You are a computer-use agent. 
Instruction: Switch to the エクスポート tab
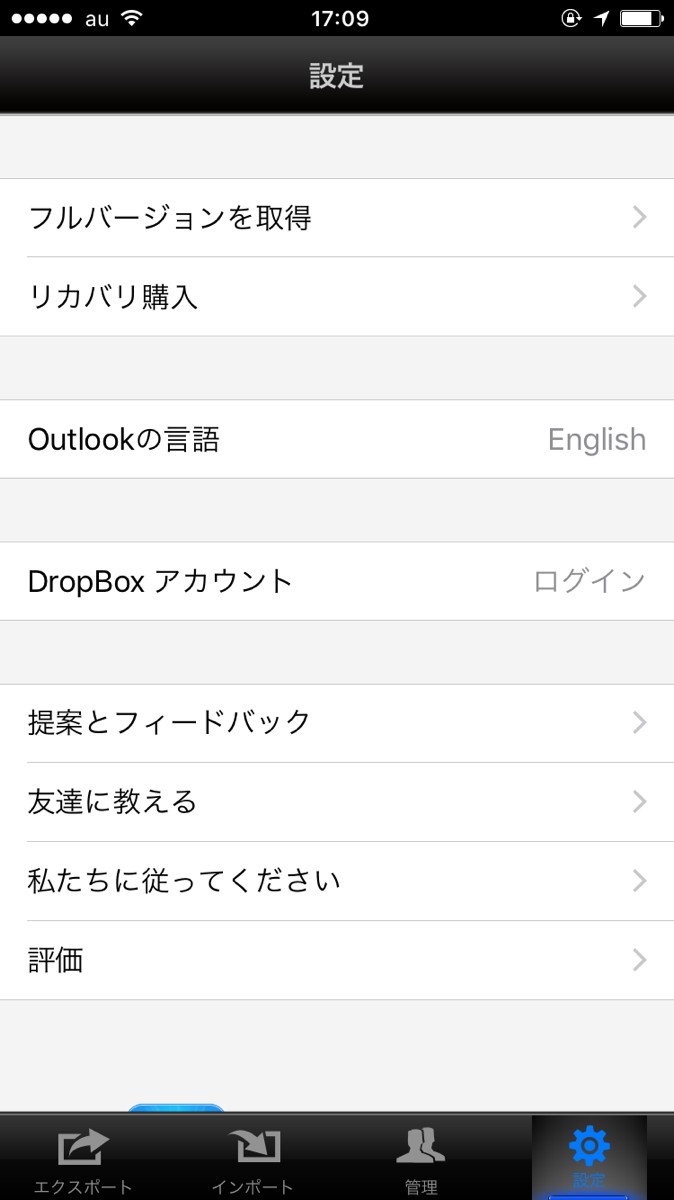pyautogui.click(x=83, y=1158)
